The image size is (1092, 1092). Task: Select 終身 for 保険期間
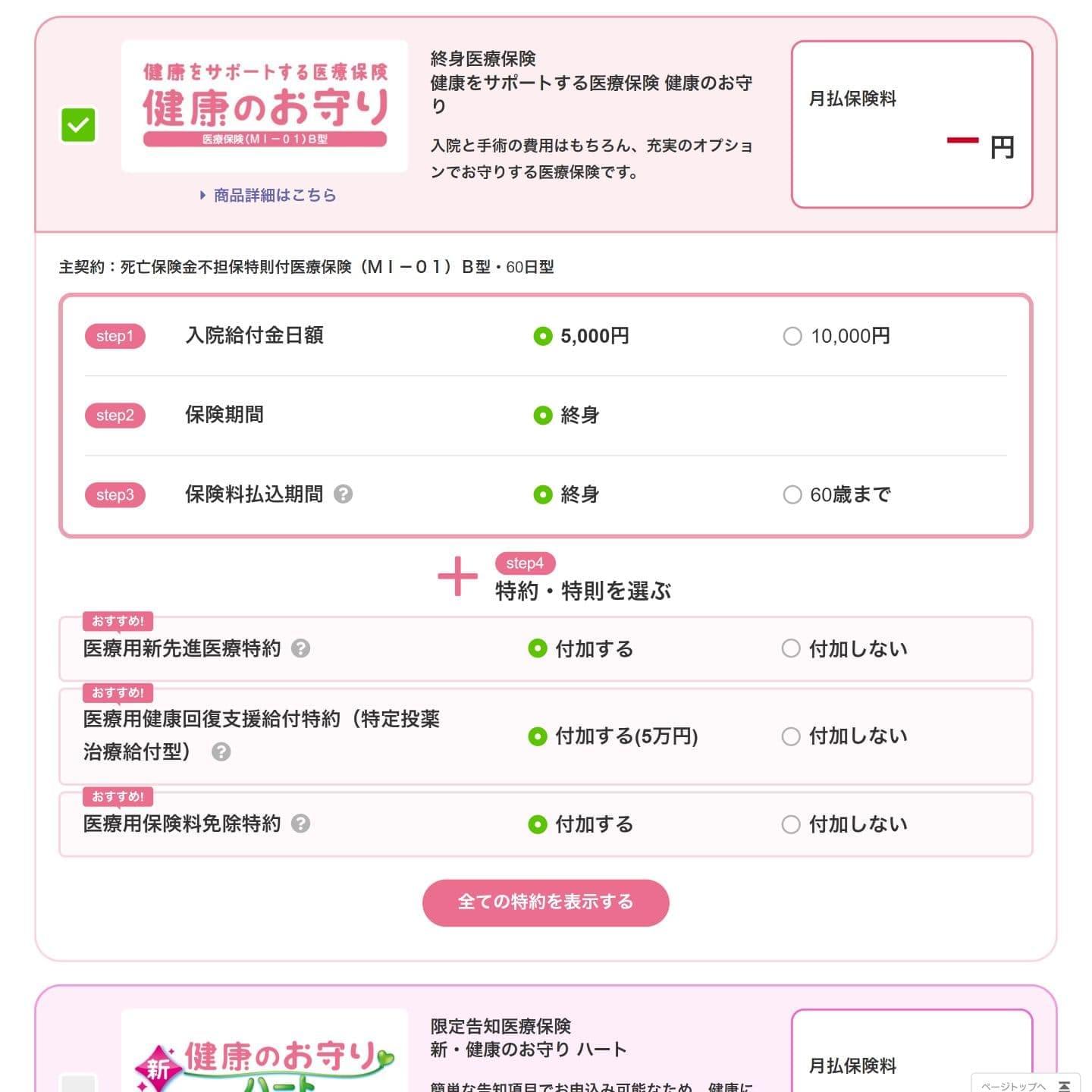click(x=543, y=416)
